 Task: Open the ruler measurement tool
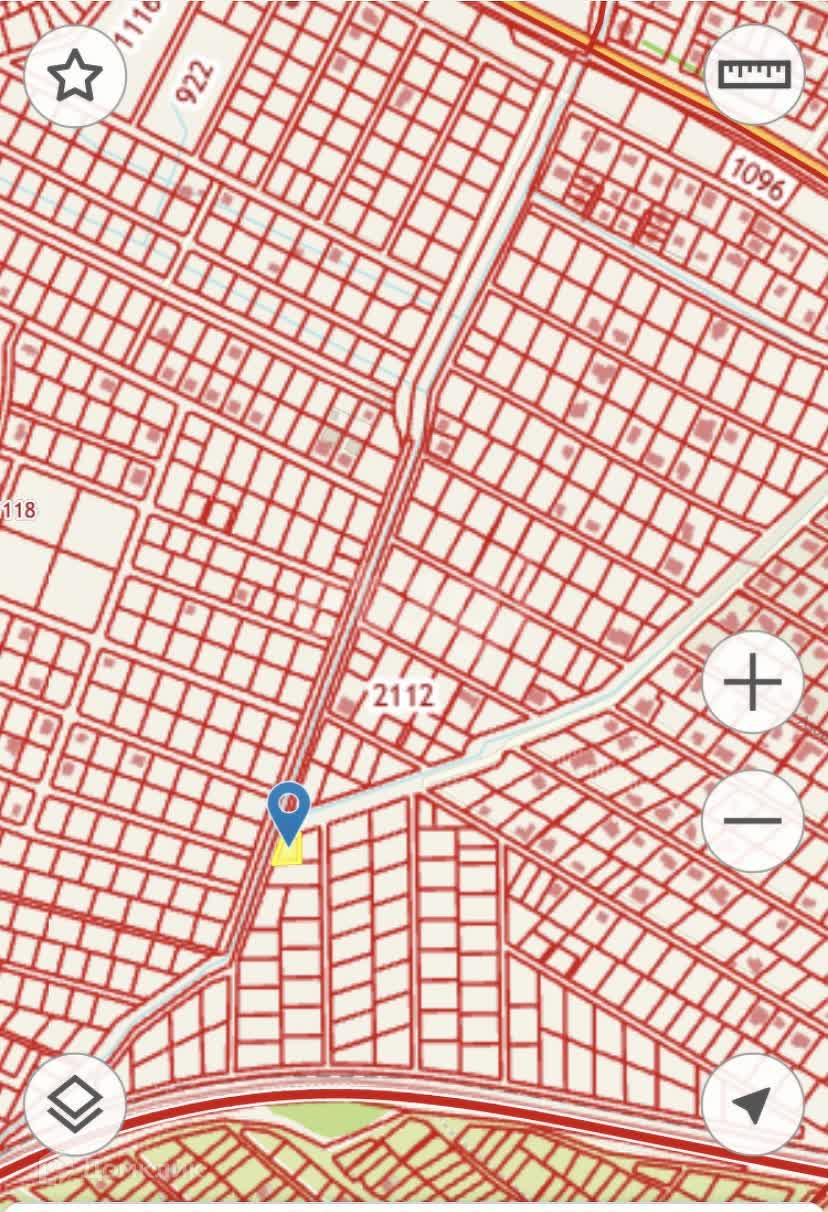tap(754, 75)
